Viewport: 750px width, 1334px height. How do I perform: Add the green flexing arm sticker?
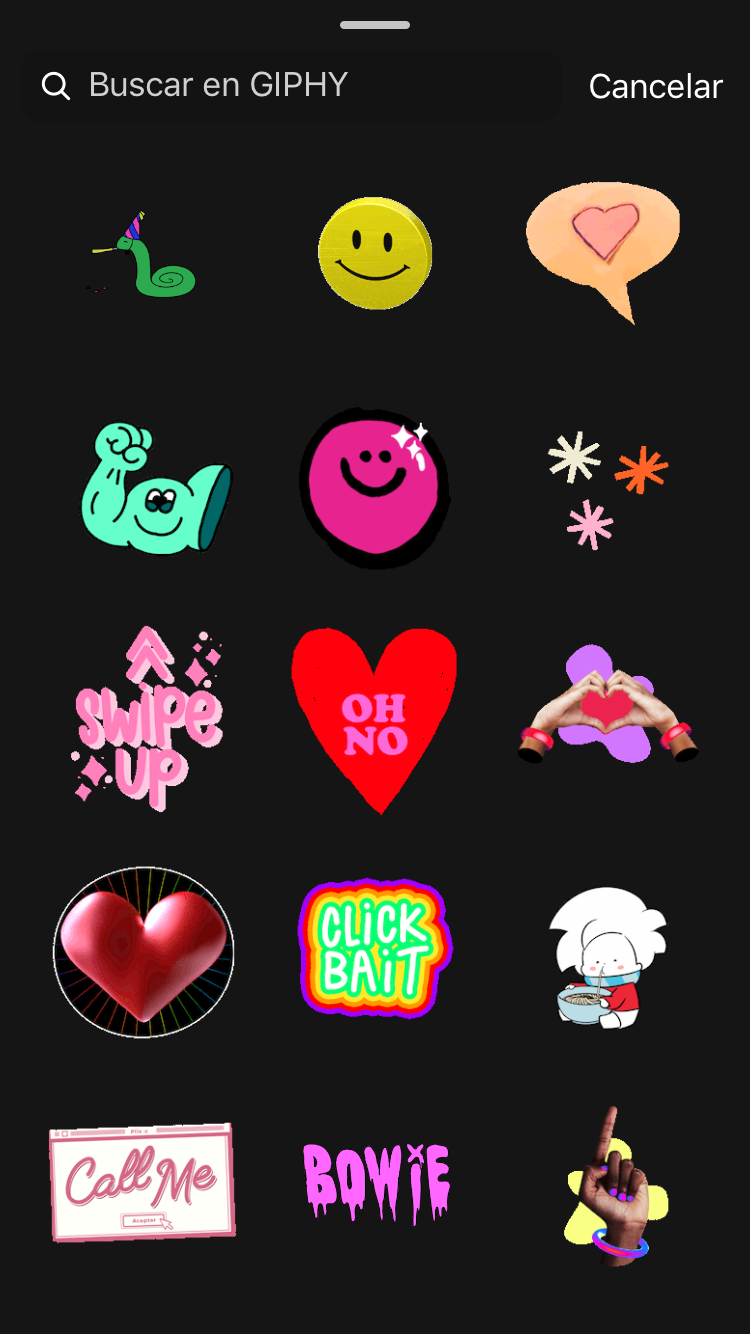pos(155,488)
